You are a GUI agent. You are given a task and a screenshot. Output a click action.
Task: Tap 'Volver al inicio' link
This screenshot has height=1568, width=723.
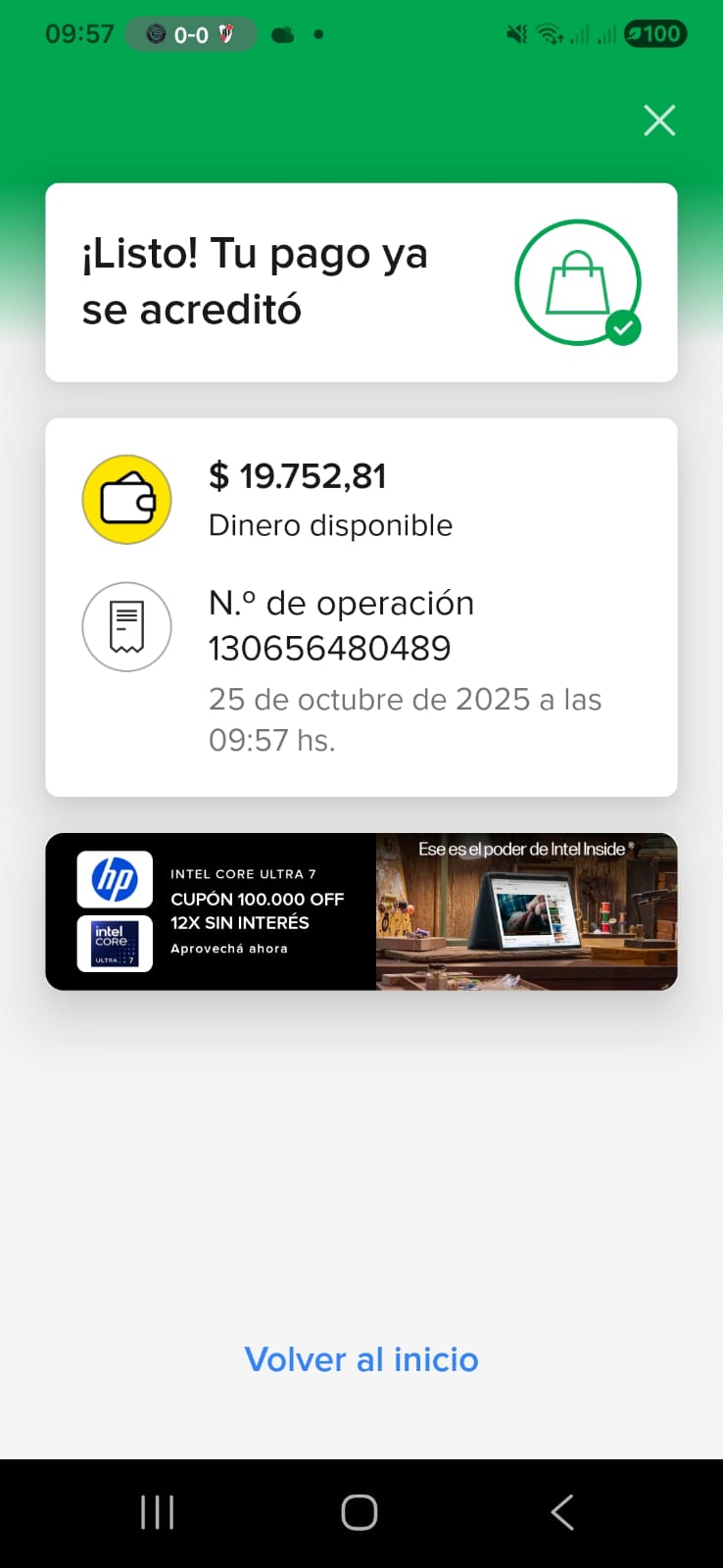[x=361, y=1359]
